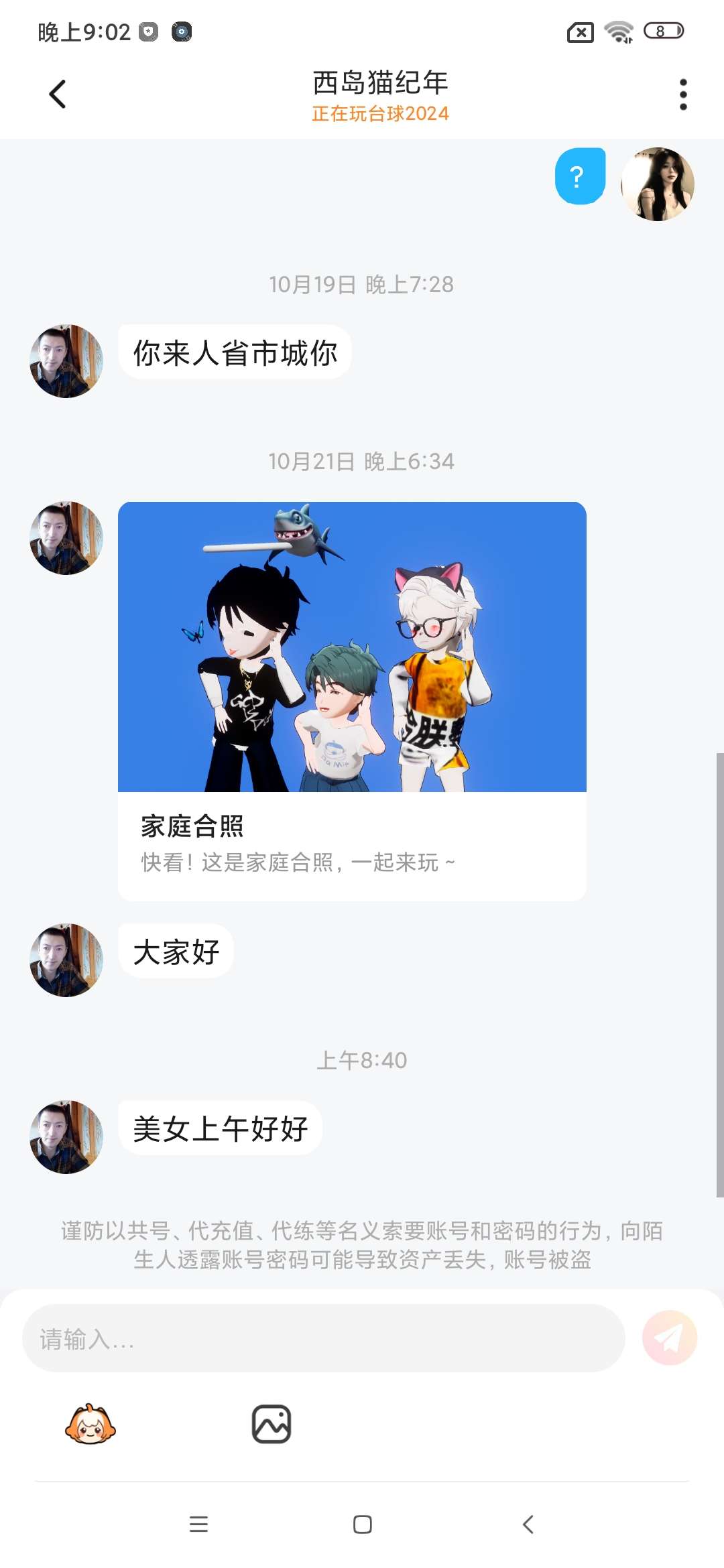The height and width of the screenshot is (1568, 724).
Task: Open the system recent apps menu
Action: [x=198, y=1524]
